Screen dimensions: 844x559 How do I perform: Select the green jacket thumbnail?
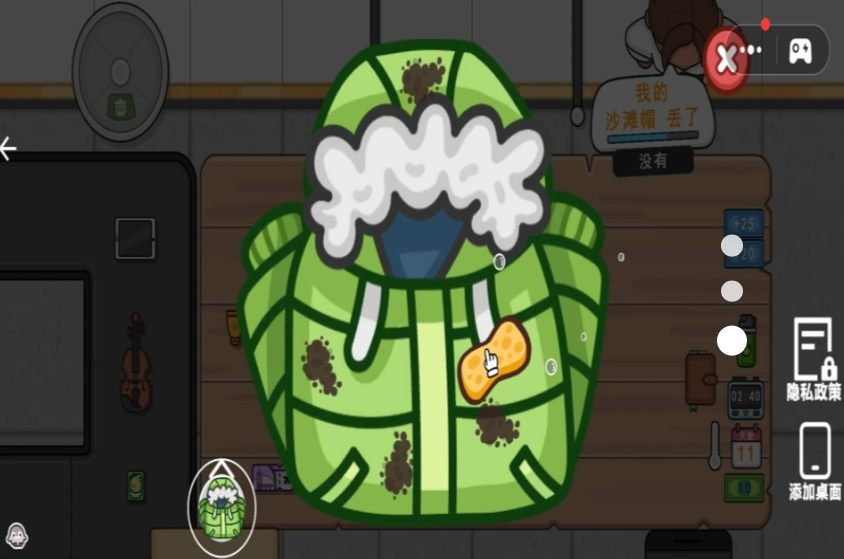pos(222,503)
